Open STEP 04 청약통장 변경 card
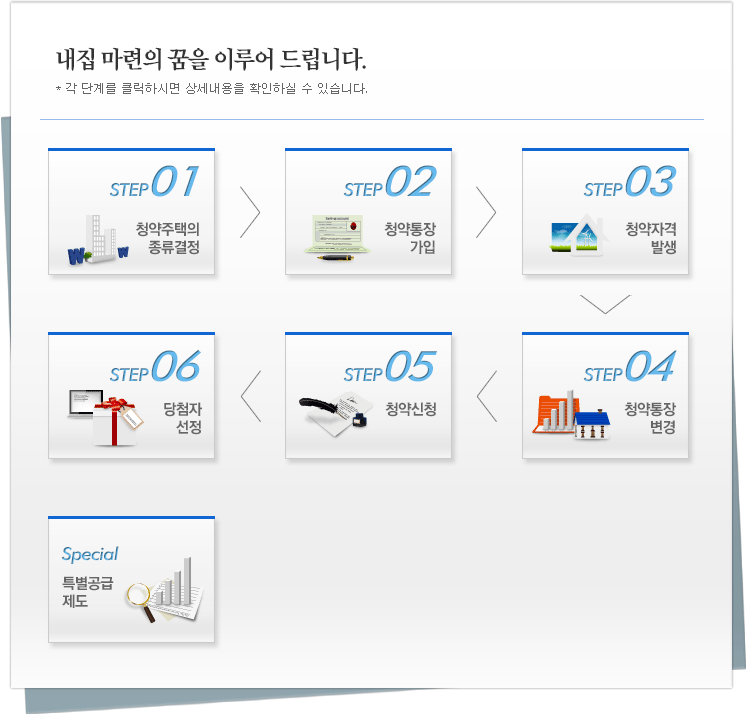Screen dimensions: 750x718 [605, 396]
